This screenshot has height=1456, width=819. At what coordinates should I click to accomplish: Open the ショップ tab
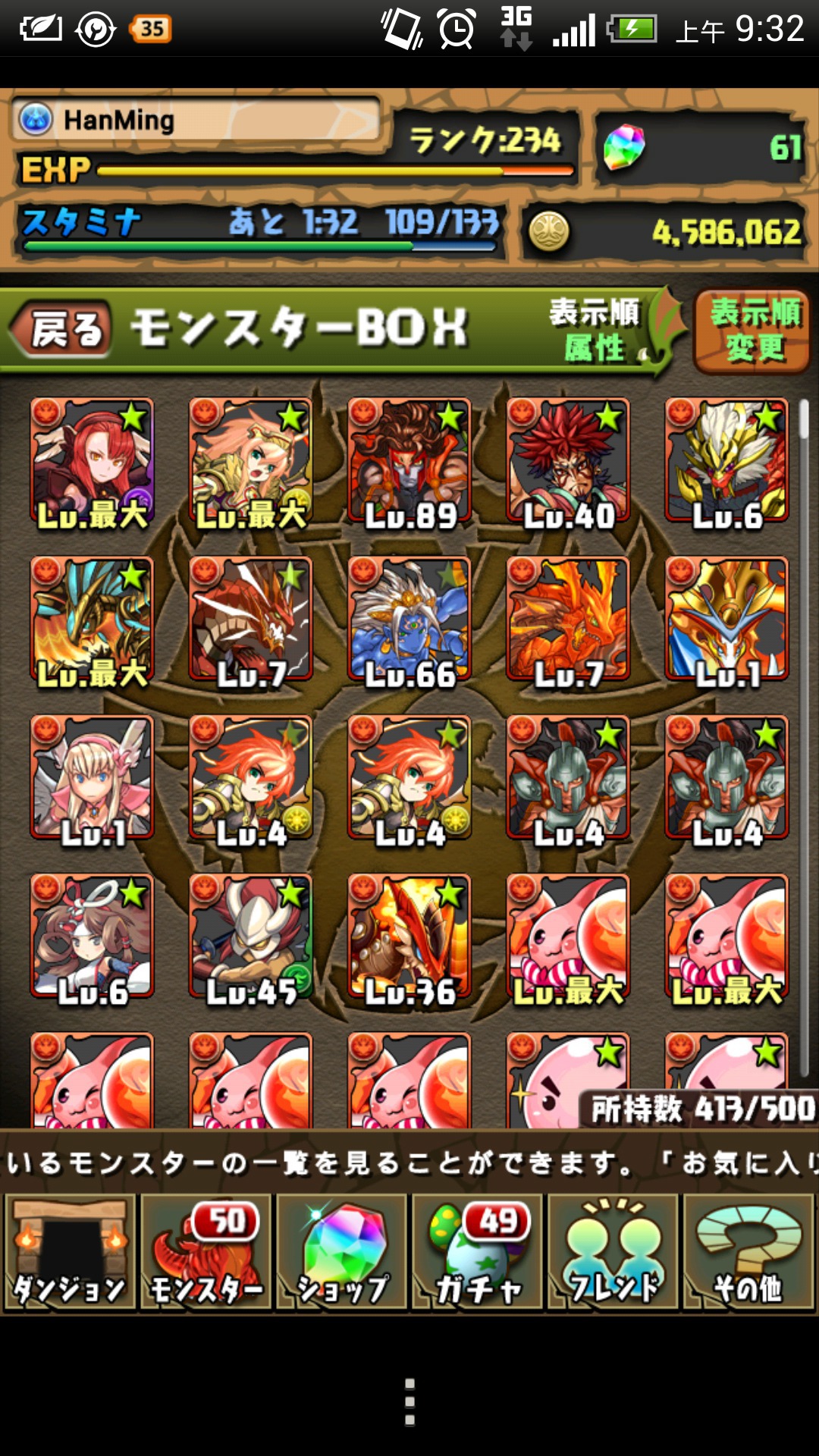[342, 1252]
